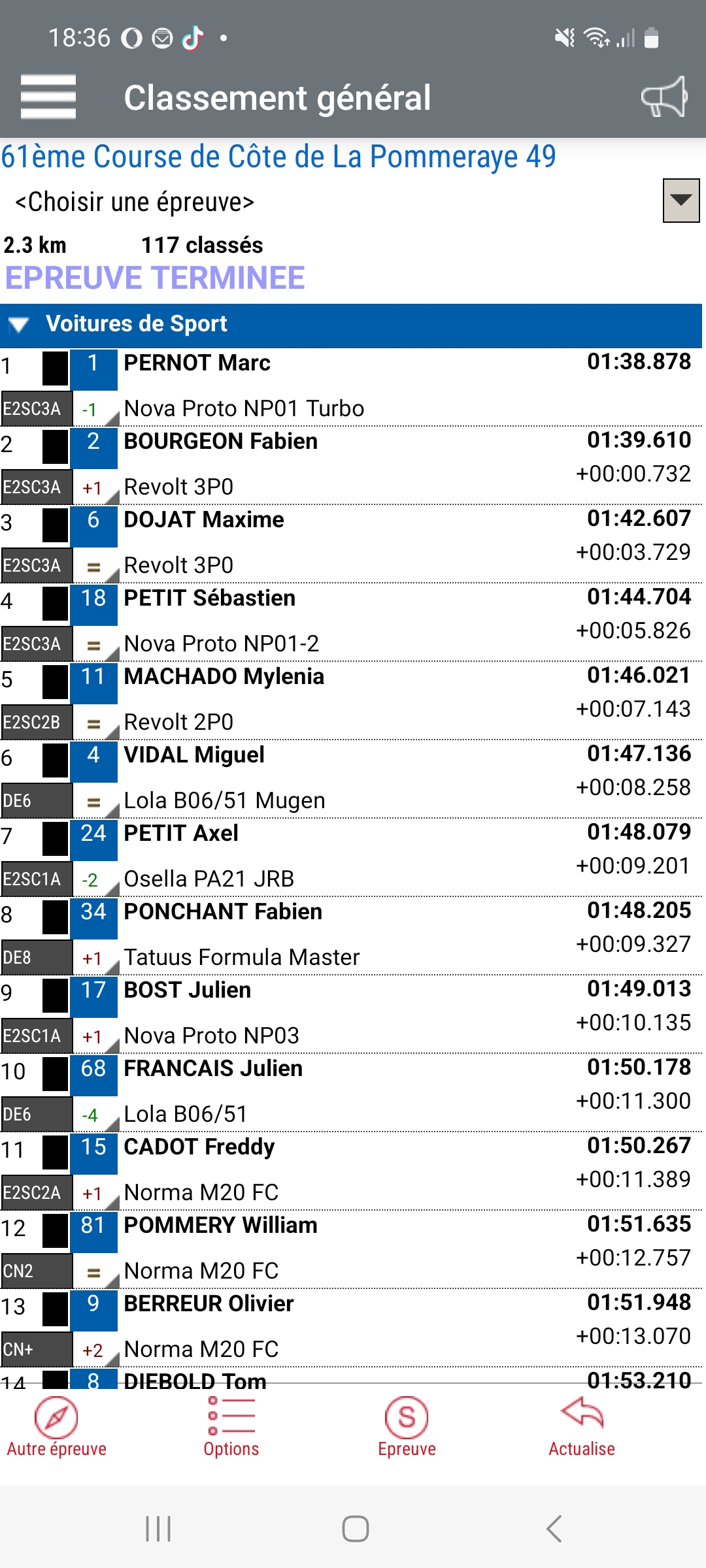Go to Autre épreuve
The image size is (706, 1568).
pyautogui.click(x=56, y=1428)
